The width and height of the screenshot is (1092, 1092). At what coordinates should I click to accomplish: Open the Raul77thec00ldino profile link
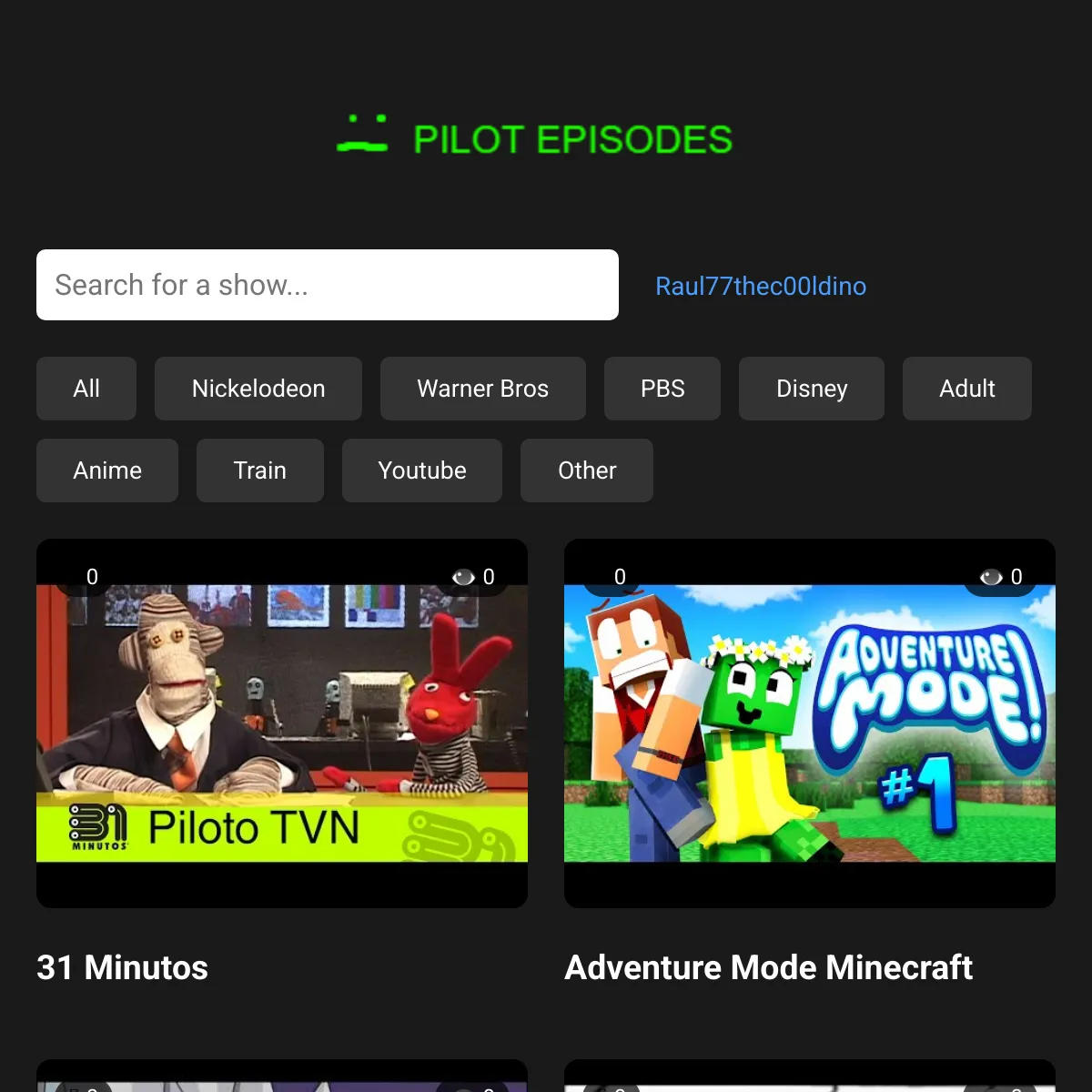(x=761, y=286)
